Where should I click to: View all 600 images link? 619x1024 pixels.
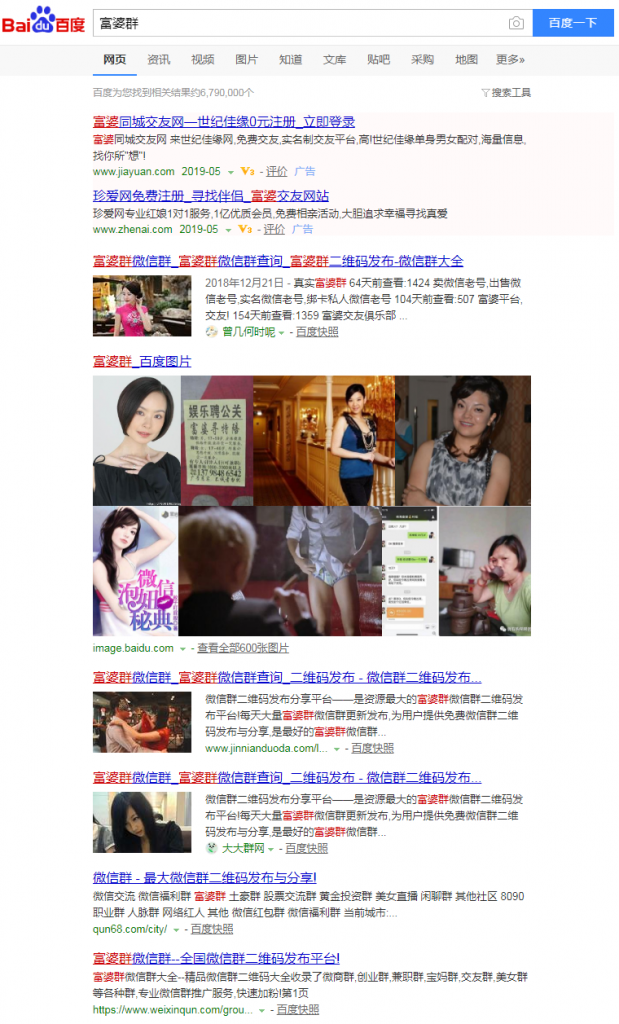(x=243, y=648)
